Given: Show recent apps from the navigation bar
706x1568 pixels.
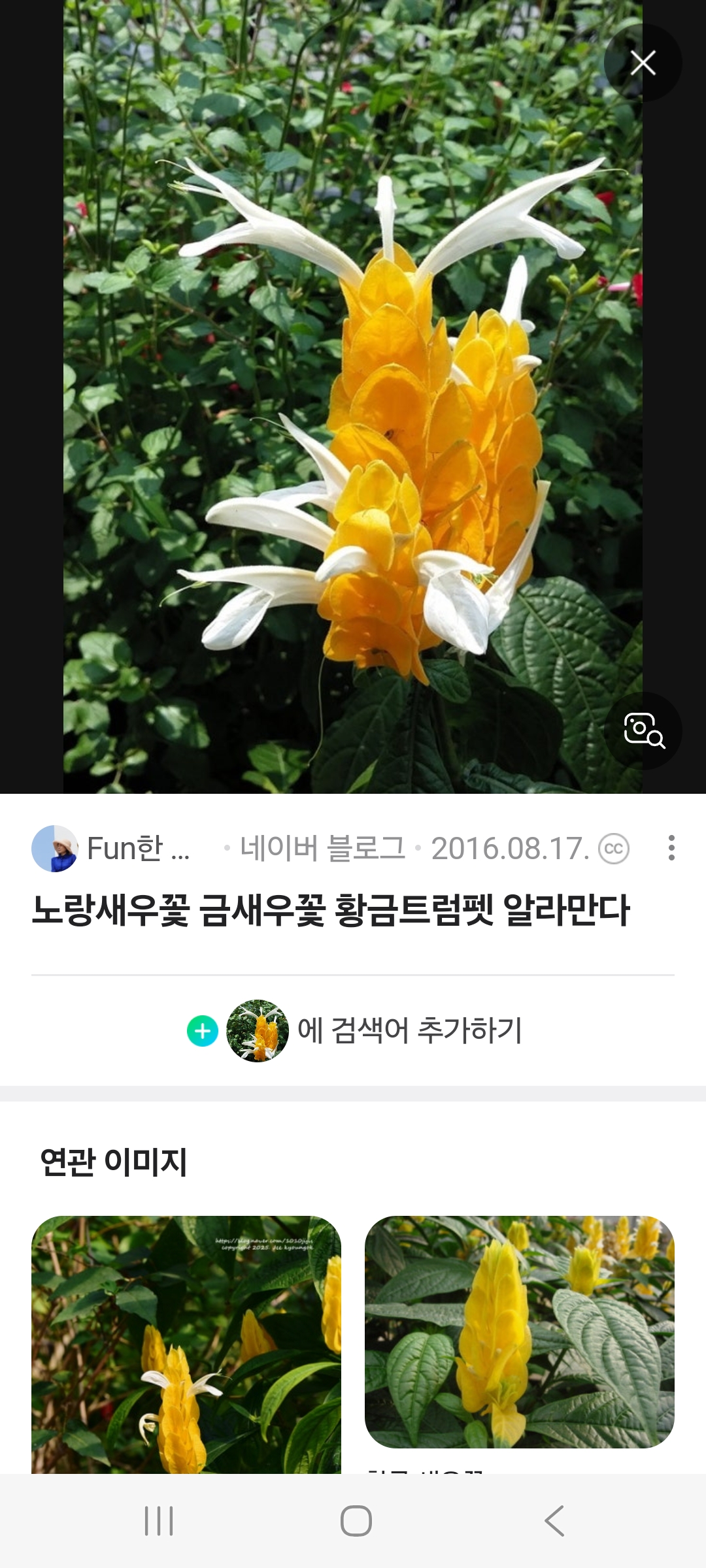Looking at the screenshot, I should [x=159, y=1521].
